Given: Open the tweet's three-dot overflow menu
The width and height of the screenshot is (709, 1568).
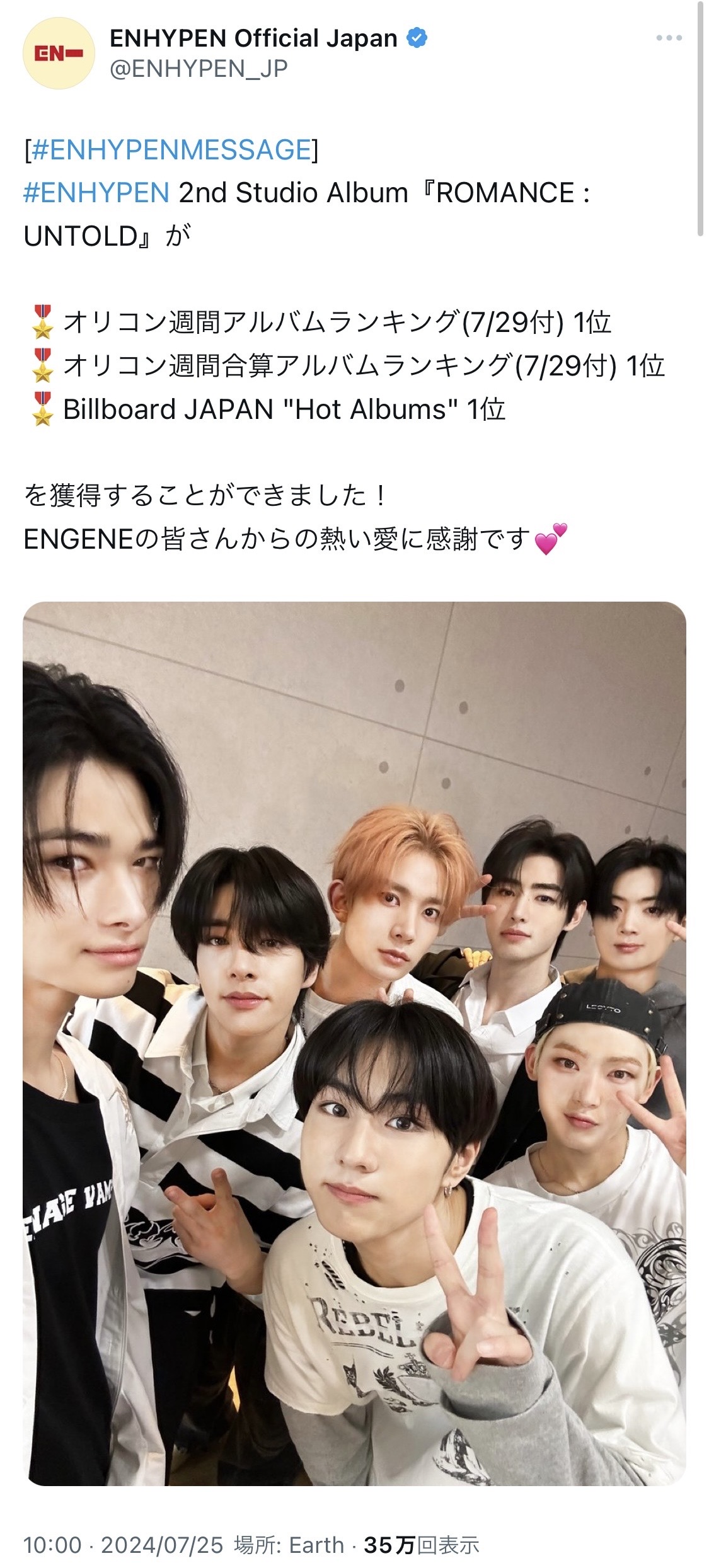Looking at the screenshot, I should point(669,38).
